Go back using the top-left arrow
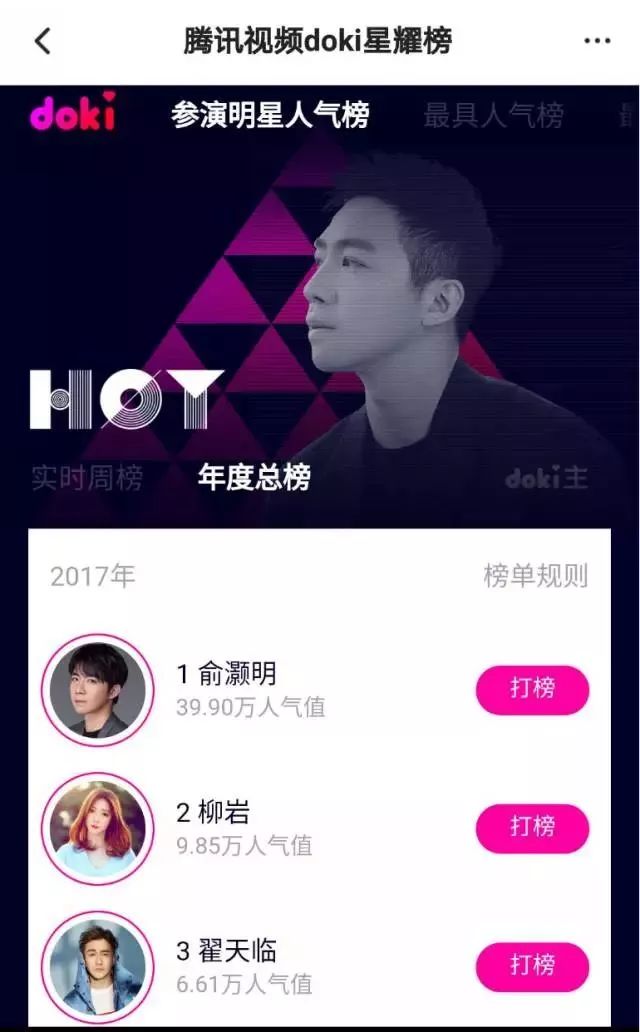Screen dimensions: 640x1032 click(42, 41)
